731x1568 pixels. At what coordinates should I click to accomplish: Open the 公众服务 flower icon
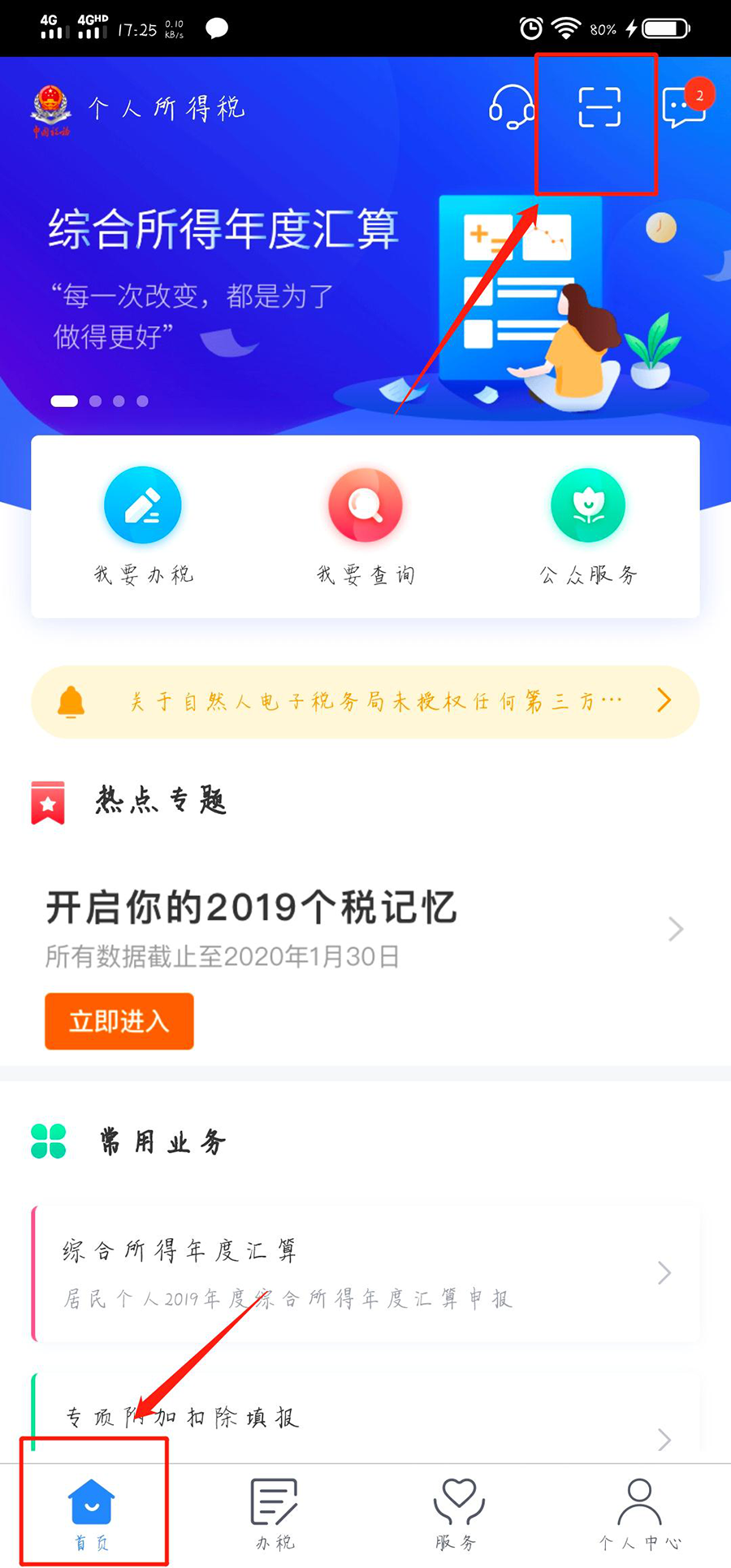click(588, 505)
